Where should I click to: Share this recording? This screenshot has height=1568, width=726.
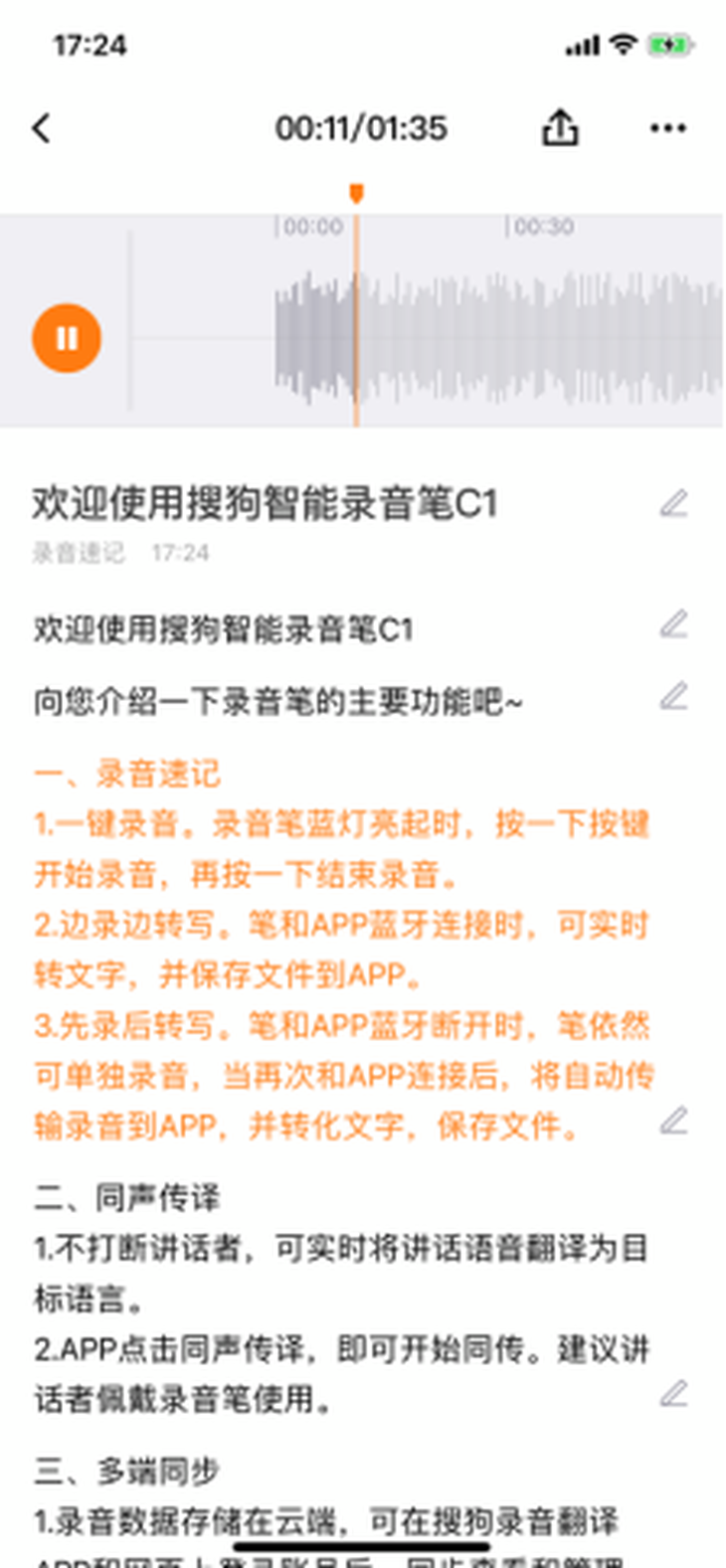[x=560, y=128]
